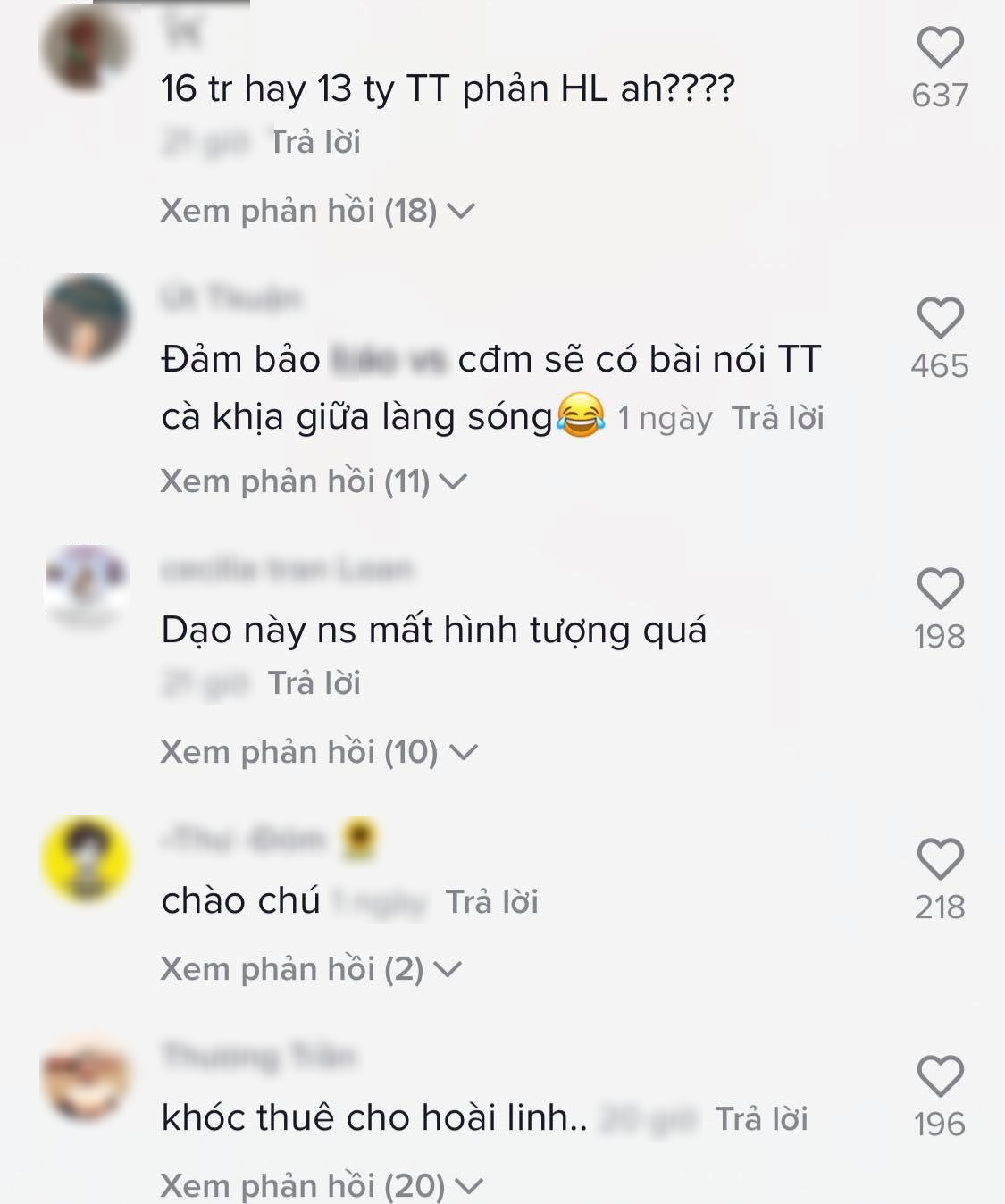
Task: Like the comment "16 tr hay 13 ty TT phản HL ah????"
Action: pos(940,49)
